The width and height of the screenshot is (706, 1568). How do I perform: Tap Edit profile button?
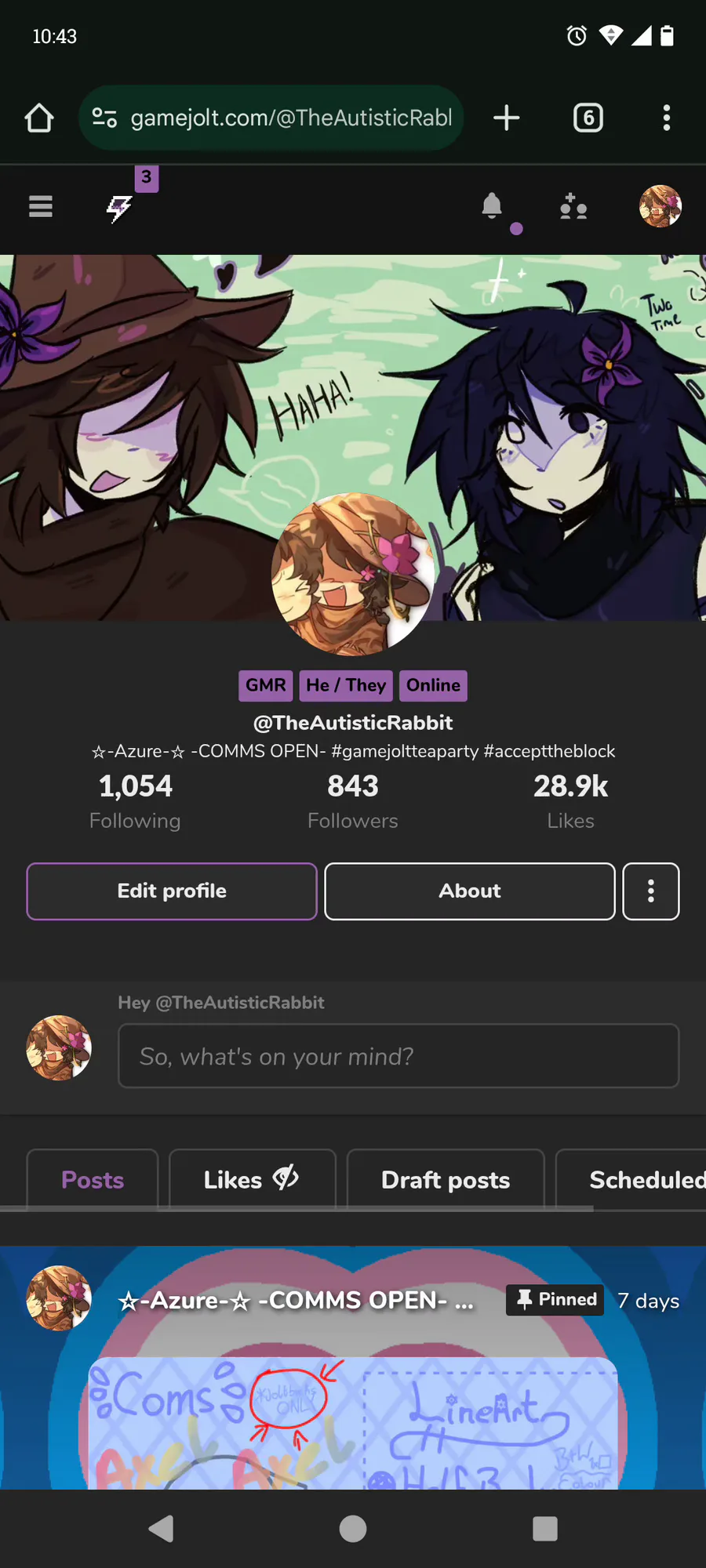point(172,891)
